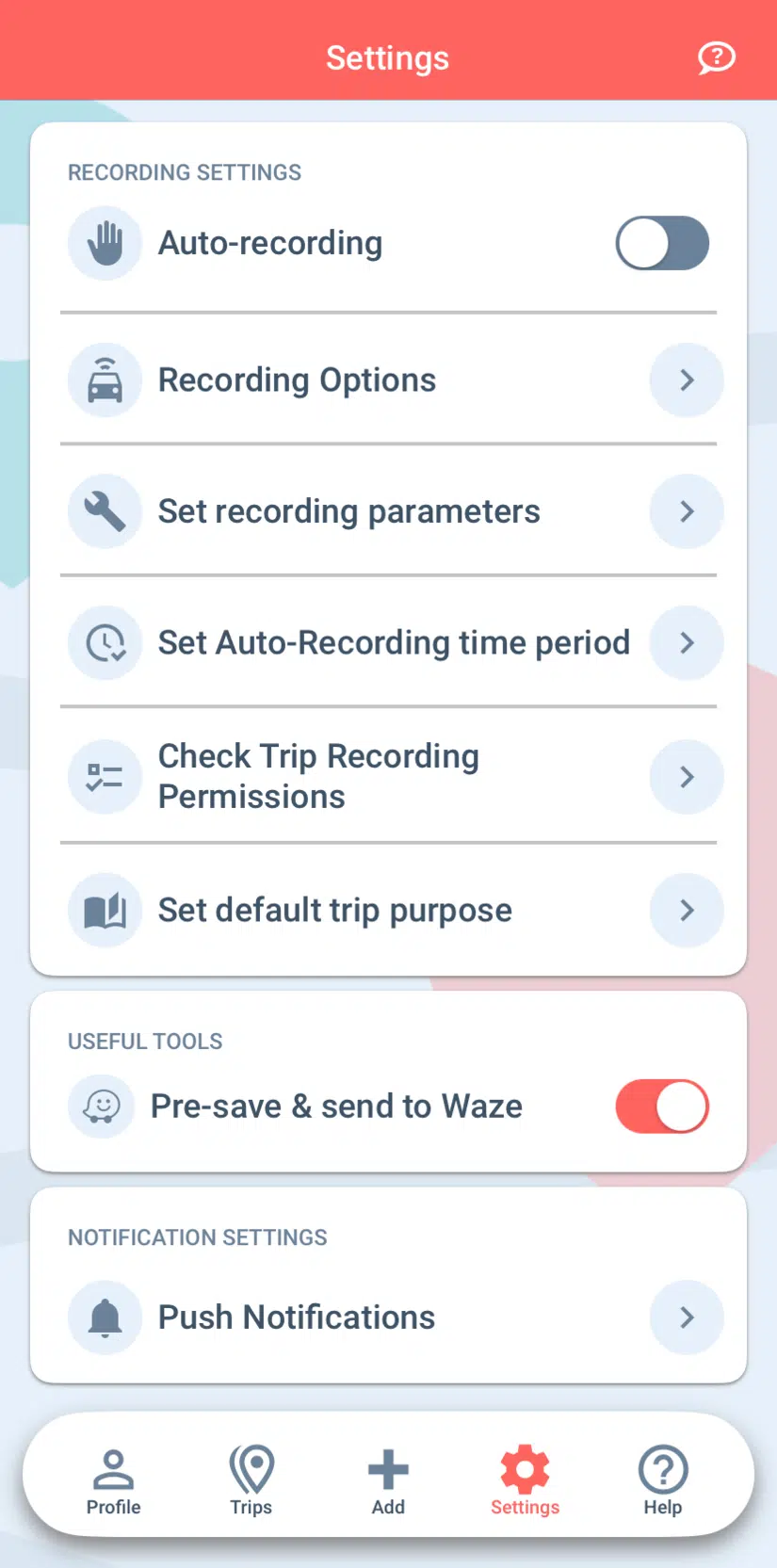Open Set default trip purpose
Viewport: 777px width, 1568px height.
(388, 910)
